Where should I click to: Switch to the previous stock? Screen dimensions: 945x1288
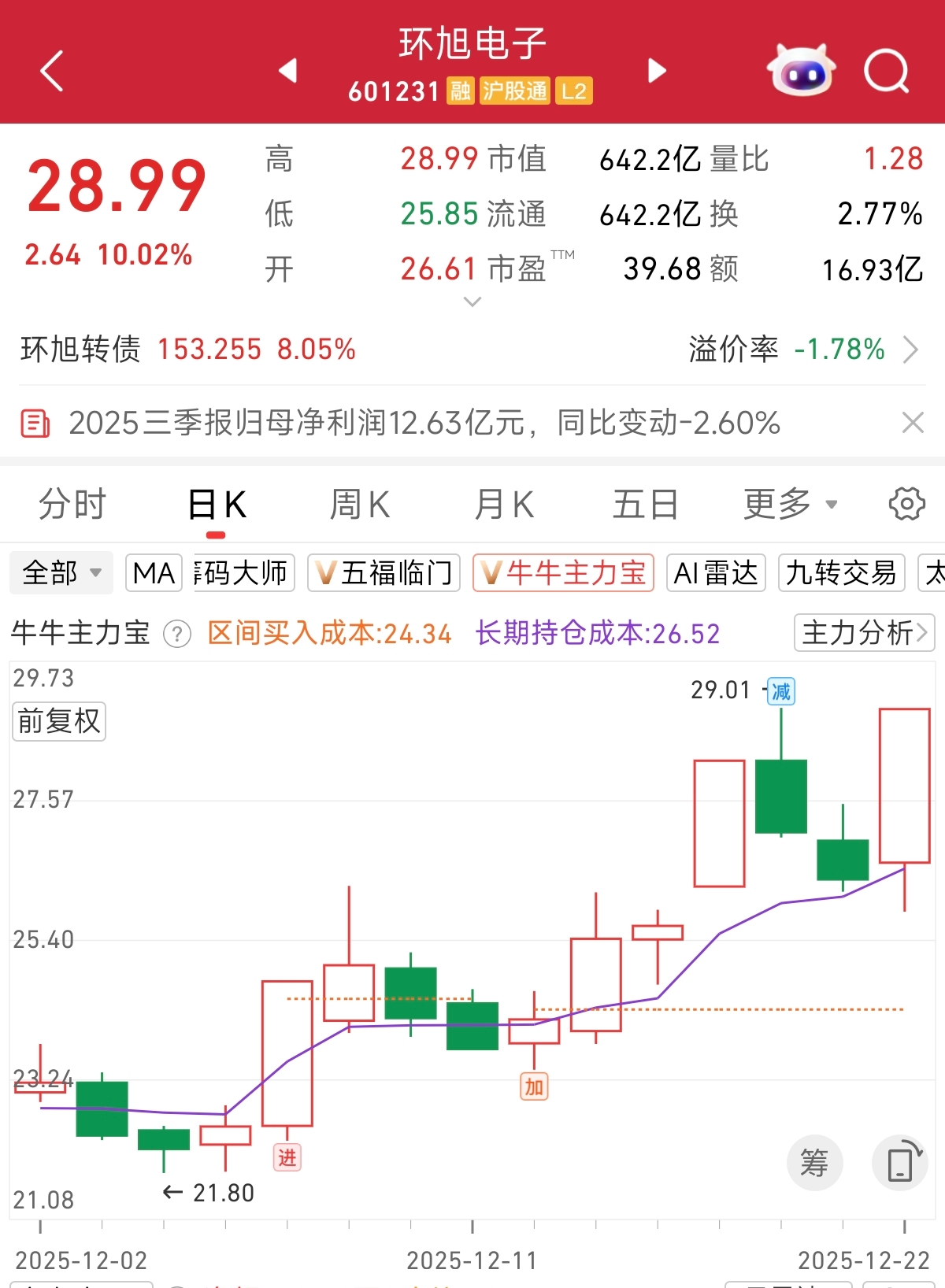pyautogui.click(x=288, y=71)
